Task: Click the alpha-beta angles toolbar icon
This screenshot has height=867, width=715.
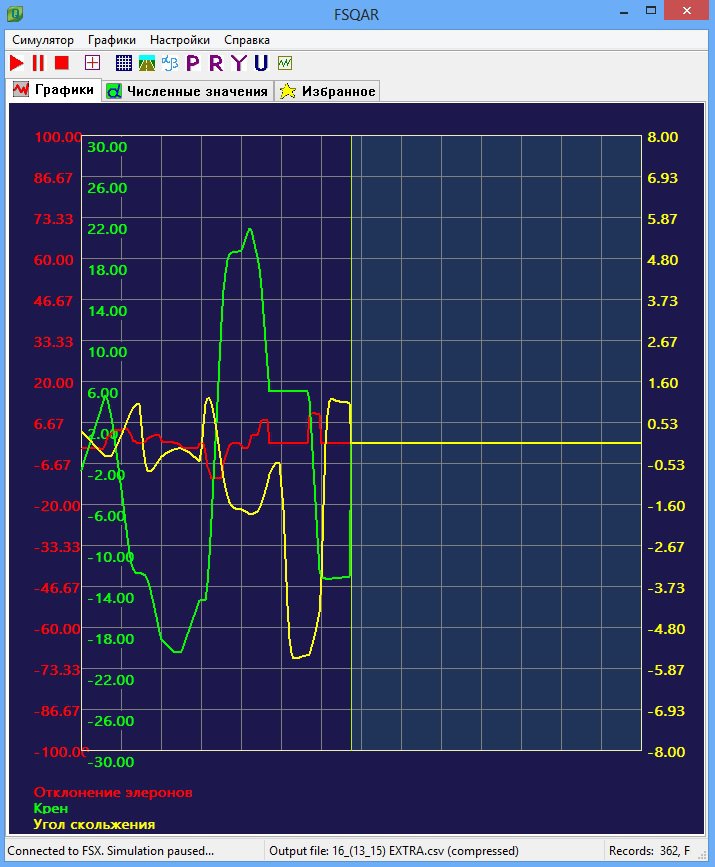Action: (x=170, y=63)
